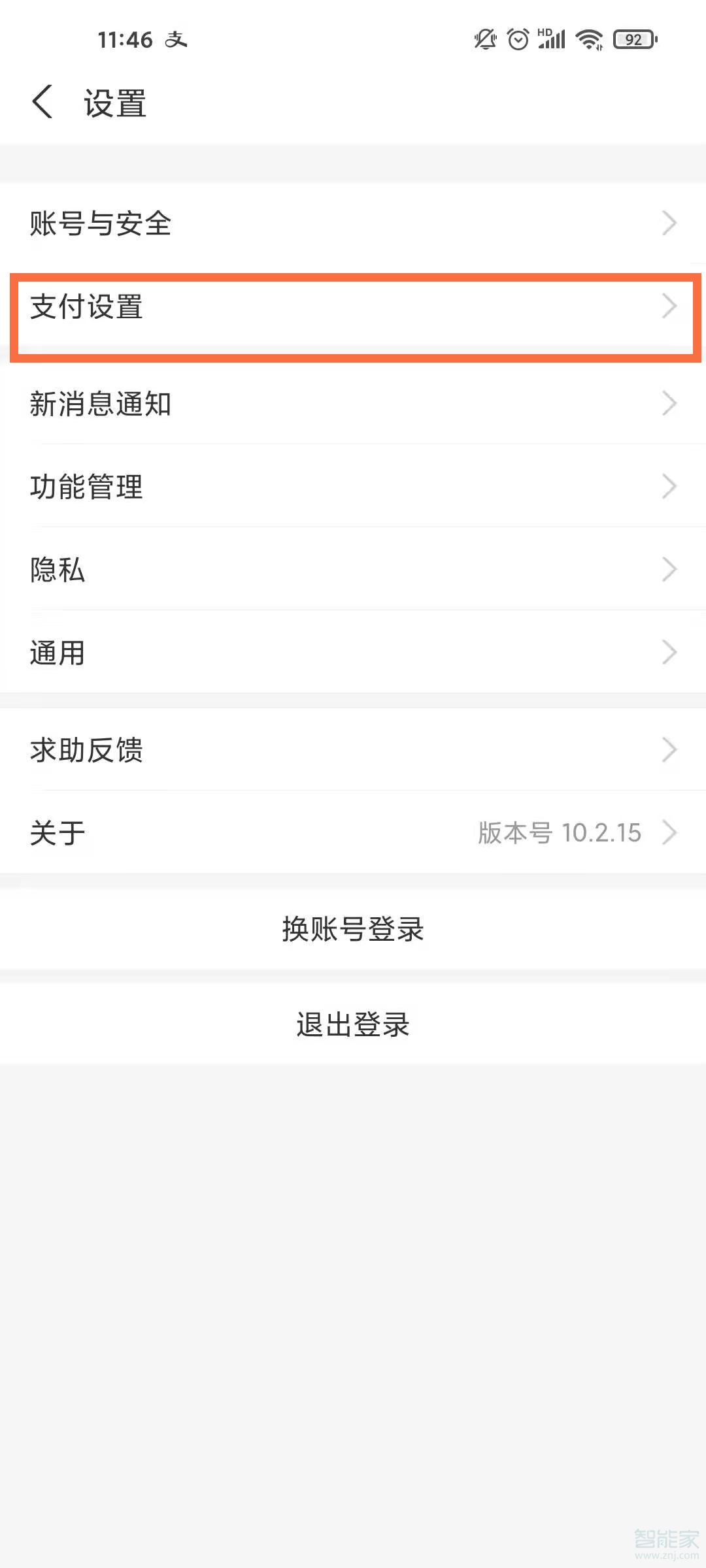The width and height of the screenshot is (706, 1568).
Task: Open the 新消息通知 settings entry
Action: (x=353, y=404)
